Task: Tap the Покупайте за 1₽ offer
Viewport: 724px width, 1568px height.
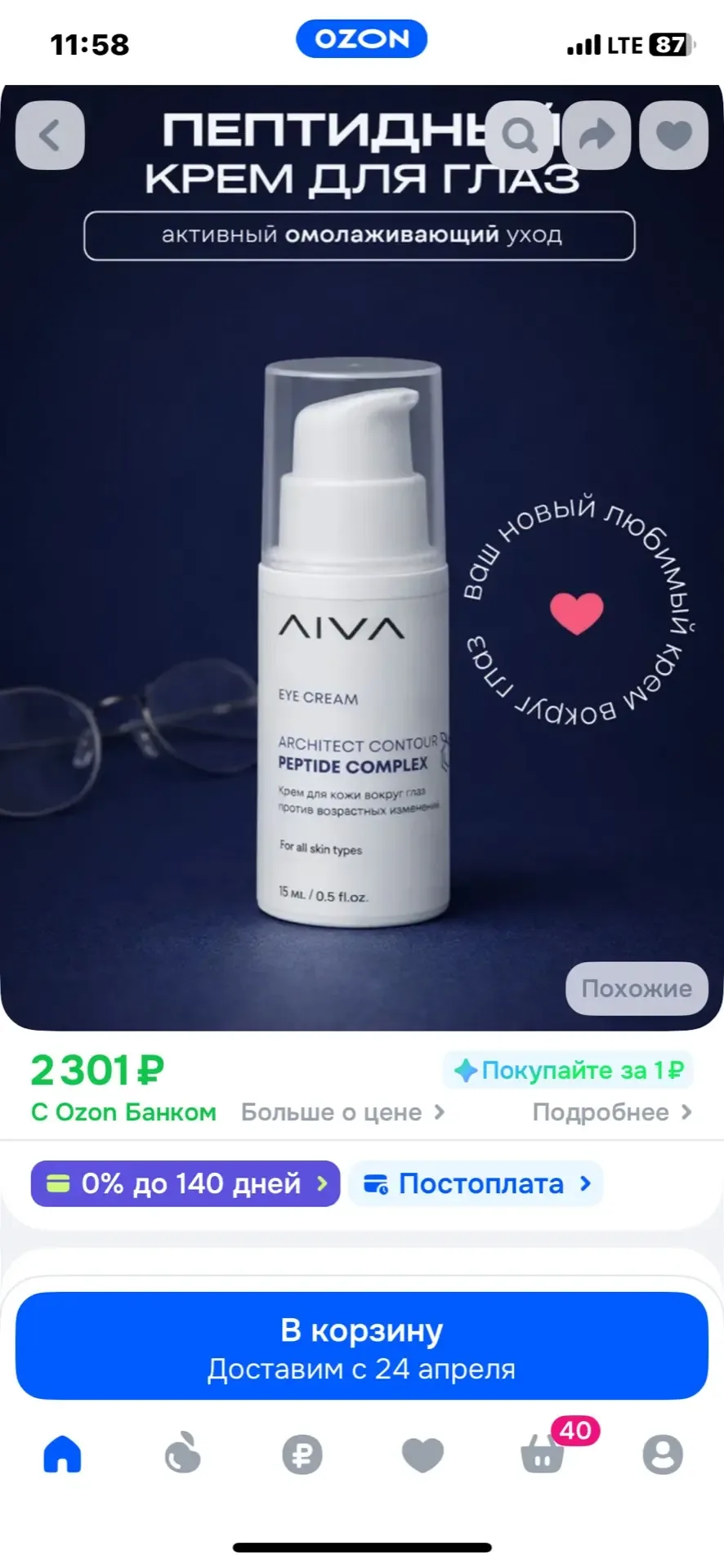Action: pos(569,1070)
